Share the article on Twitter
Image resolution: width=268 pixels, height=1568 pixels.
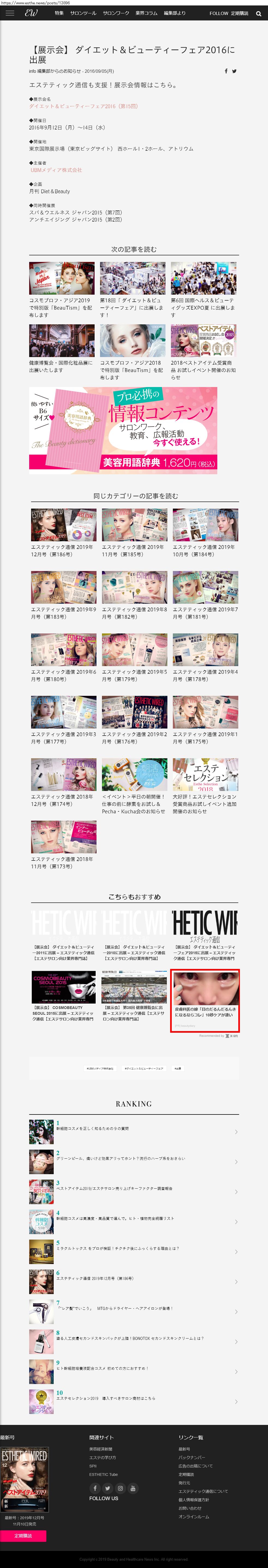234,71
